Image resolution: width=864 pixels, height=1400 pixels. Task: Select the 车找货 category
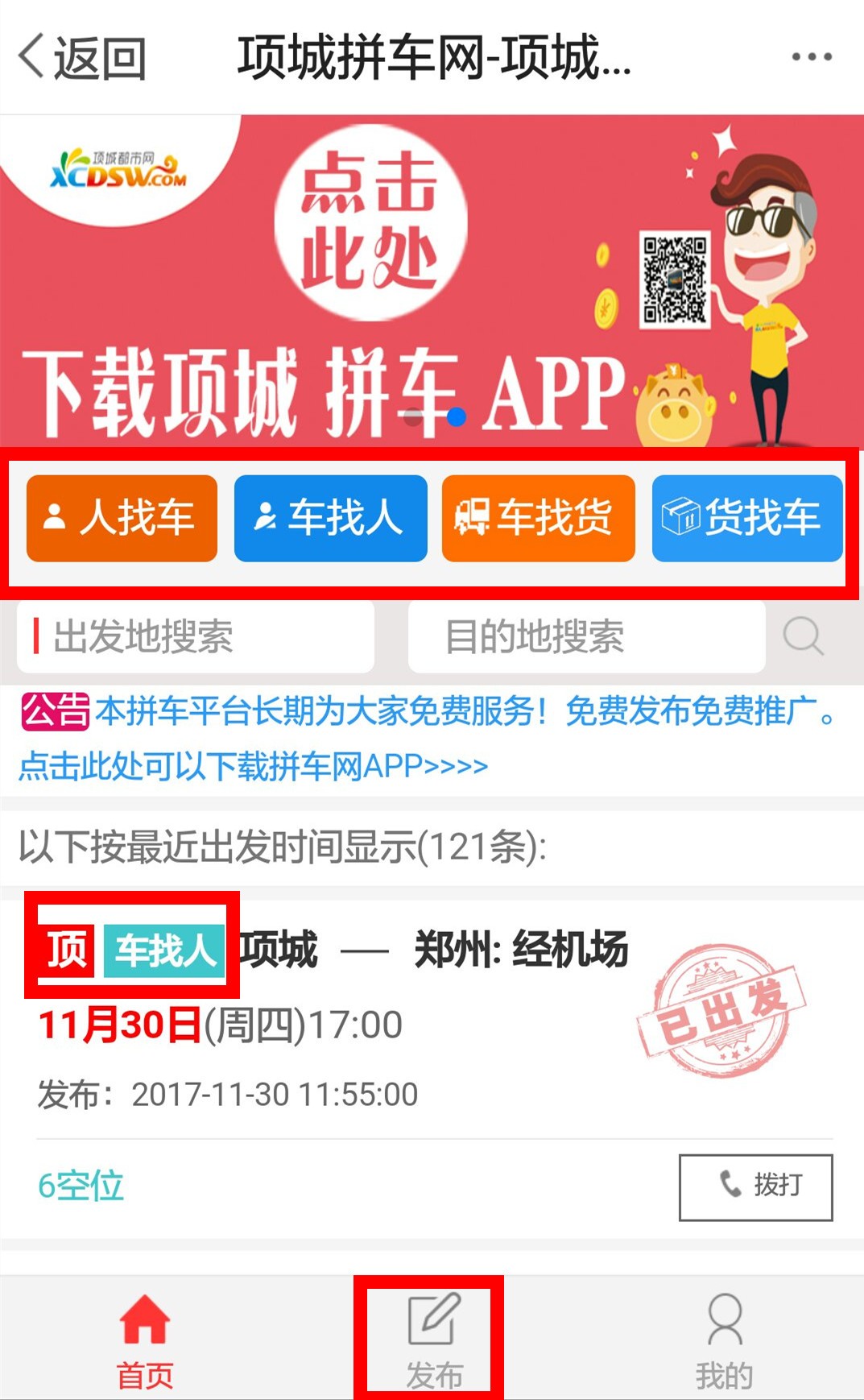coord(538,518)
